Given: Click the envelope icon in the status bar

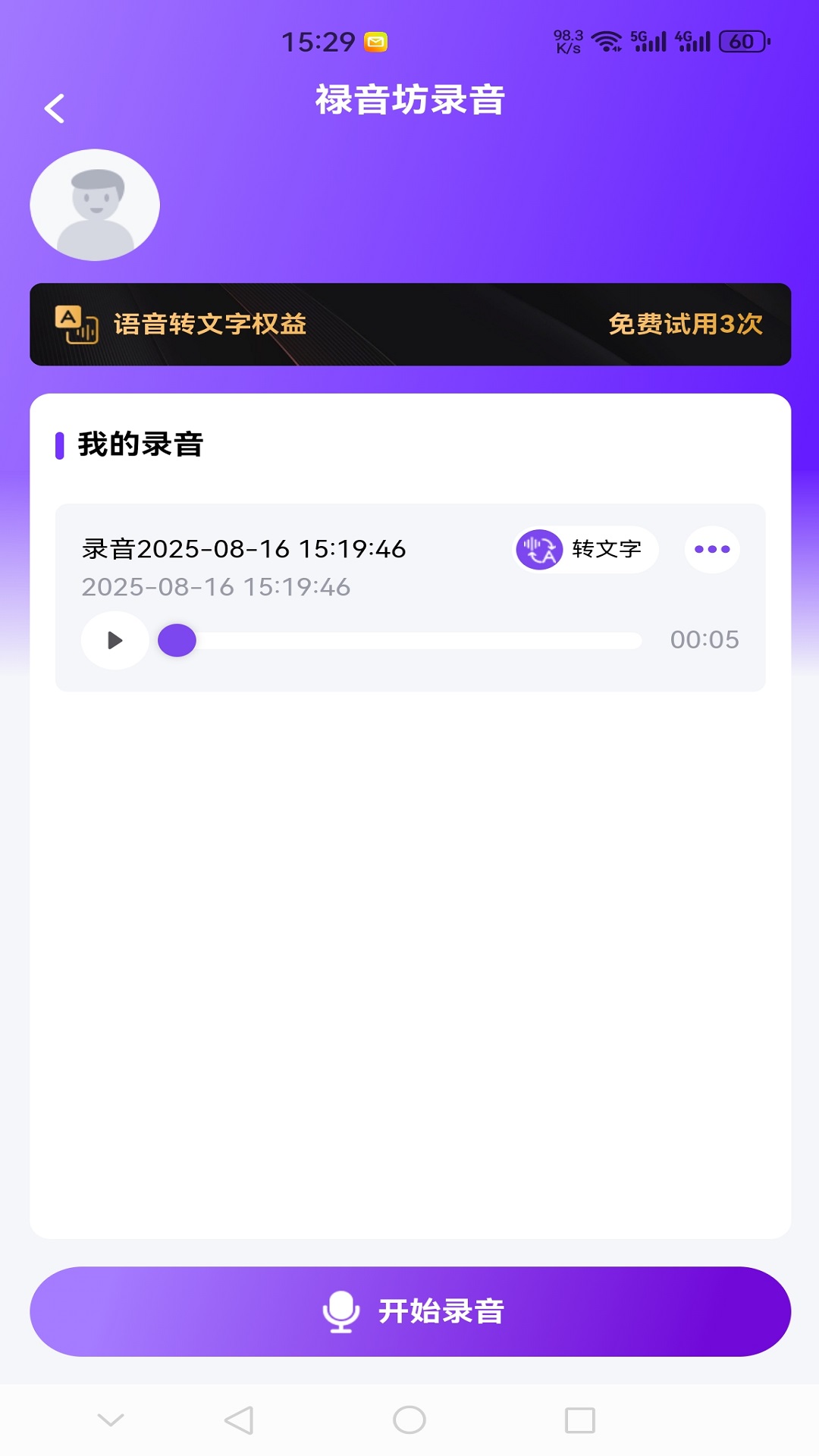Looking at the screenshot, I should click(x=375, y=42).
